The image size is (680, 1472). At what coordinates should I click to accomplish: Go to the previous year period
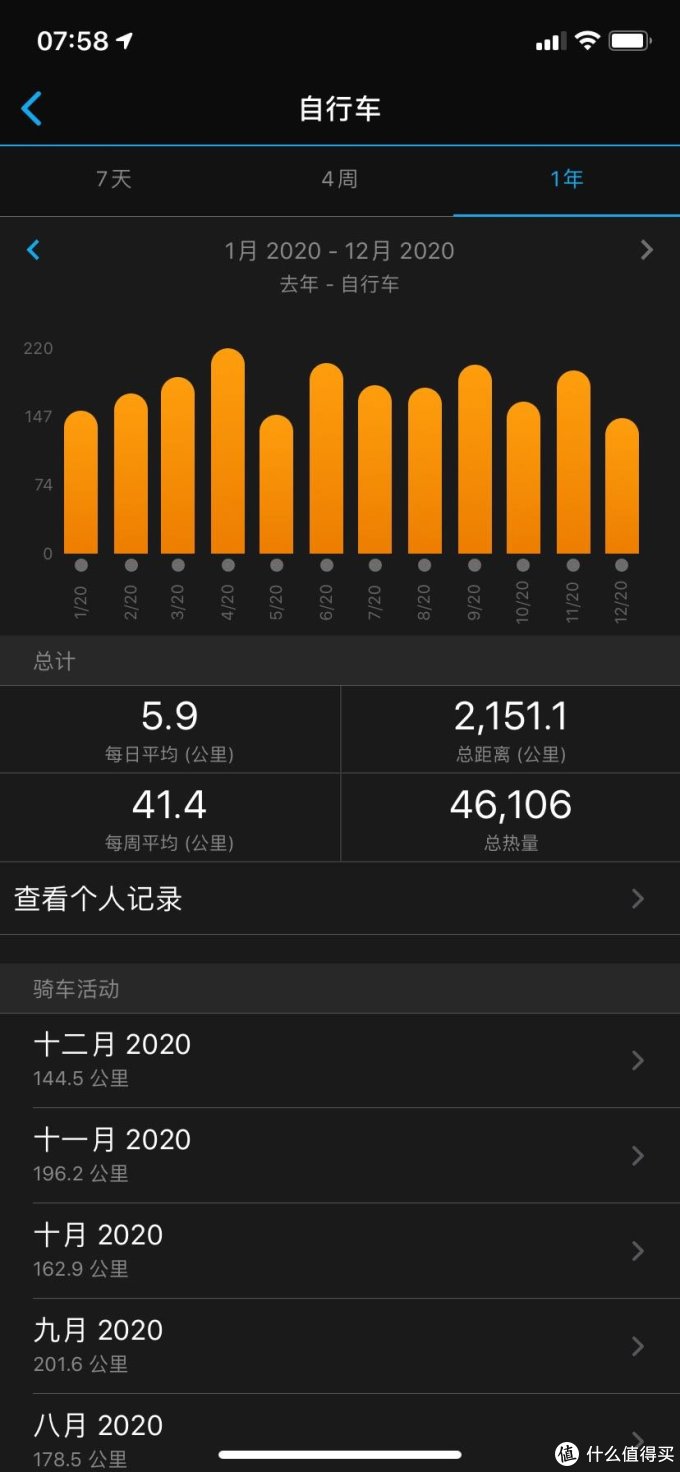33,250
